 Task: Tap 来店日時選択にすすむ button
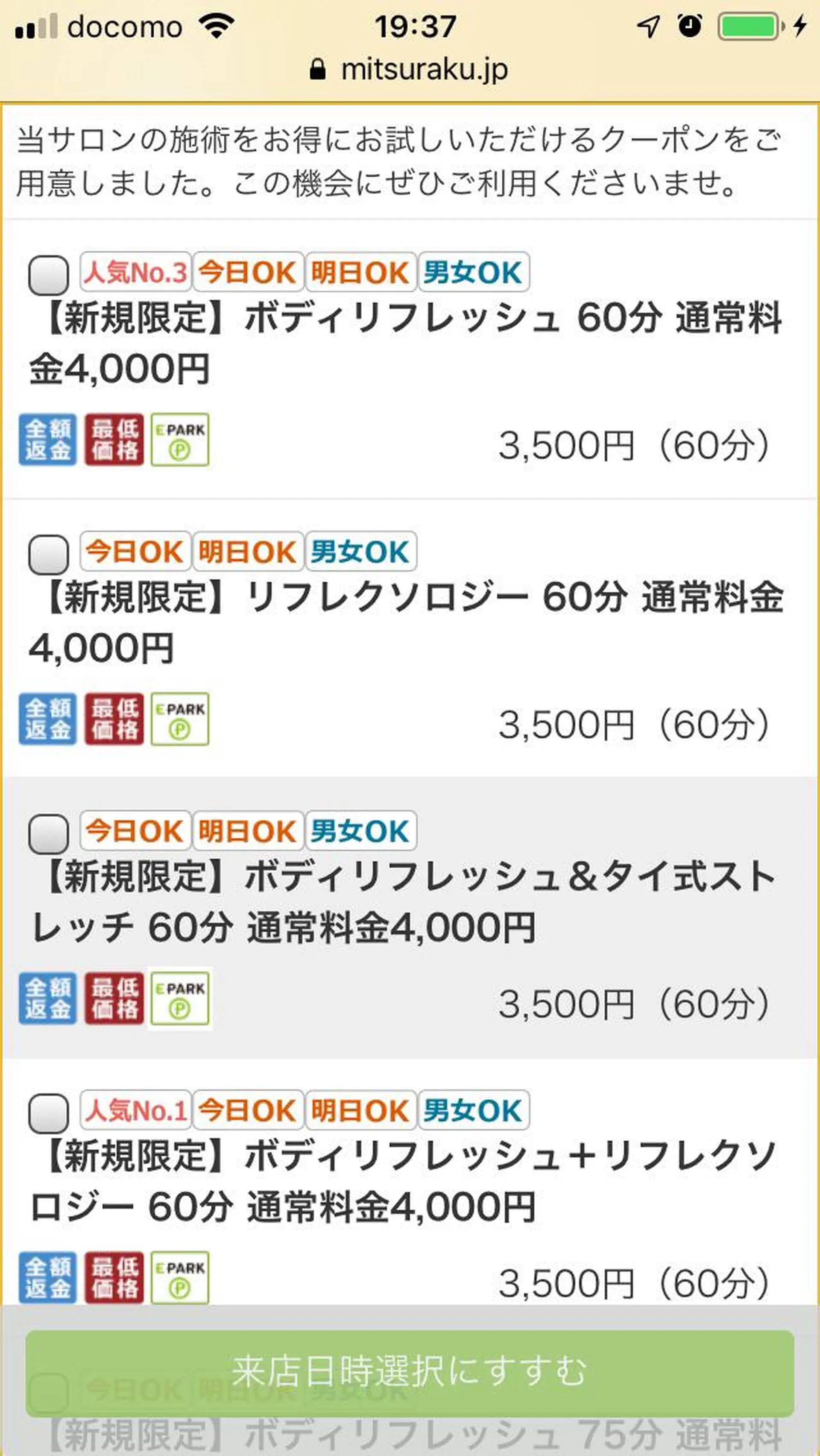[410, 1371]
